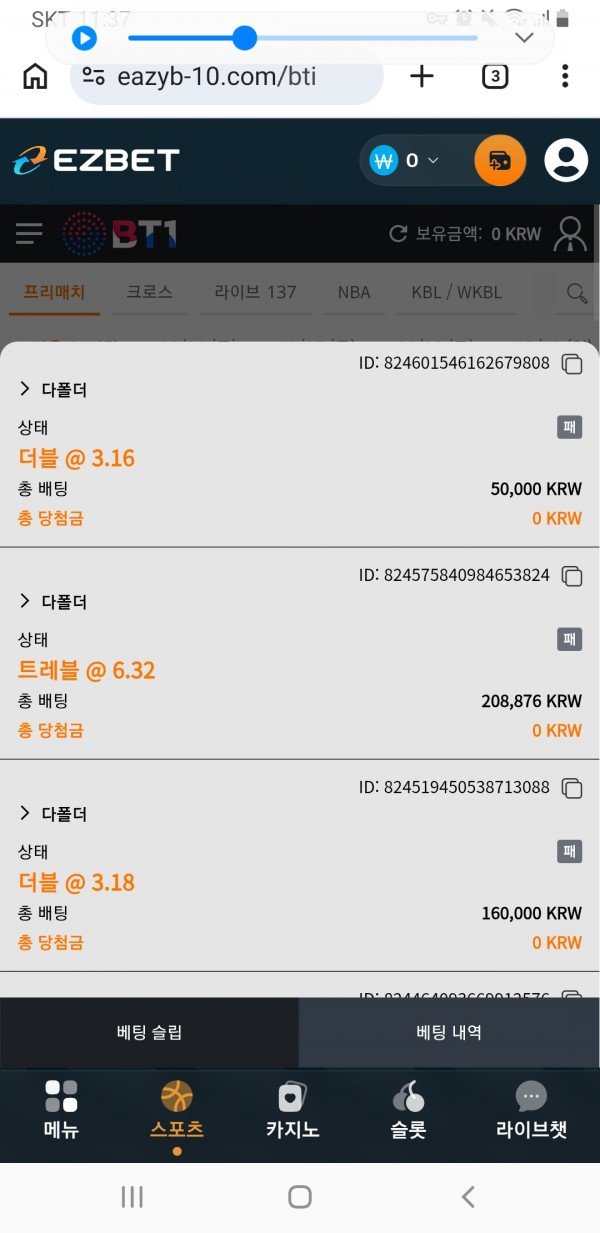600x1233 pixels.
Task: Play the media in the floating player
Action: click(85, 38)
